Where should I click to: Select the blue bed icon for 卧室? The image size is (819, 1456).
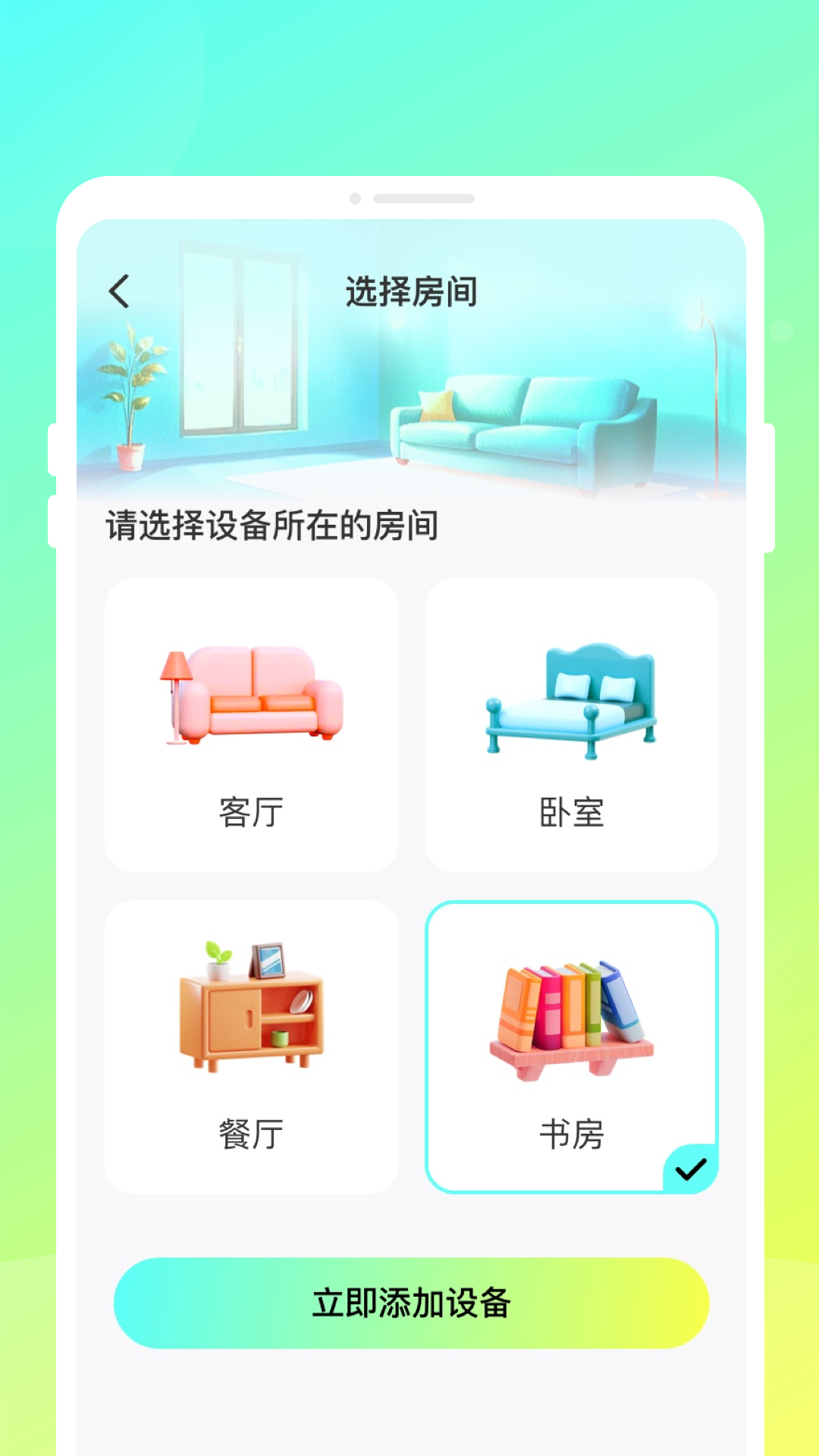(x=573, y=698)
